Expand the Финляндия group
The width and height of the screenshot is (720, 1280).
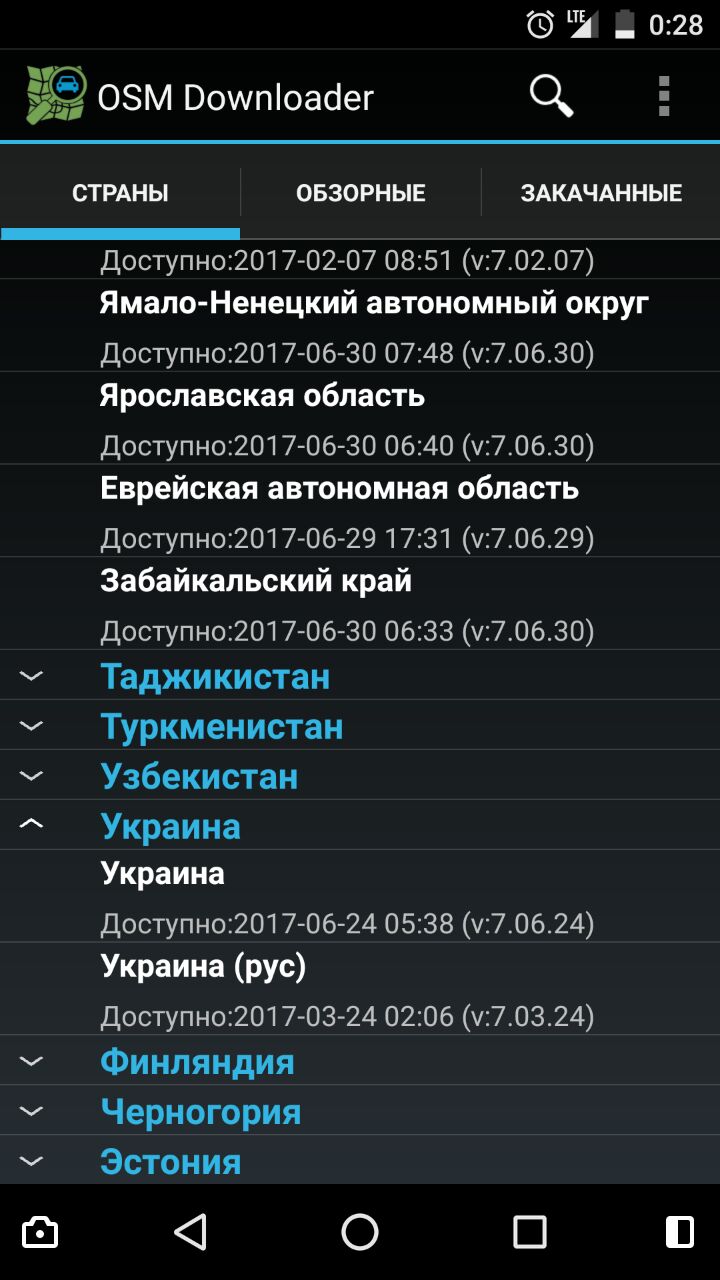(x=360, y=1061)
